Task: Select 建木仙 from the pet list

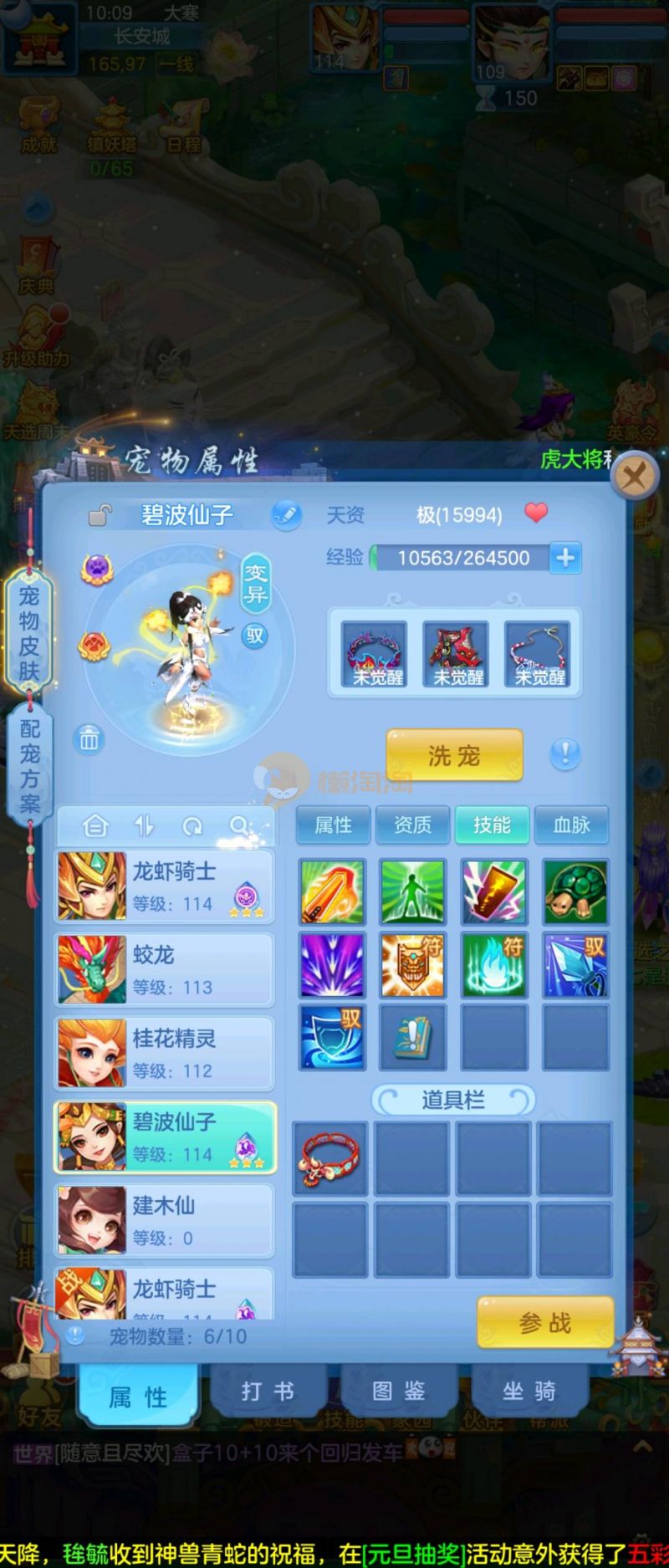Action: click(x=165, y=1221)
